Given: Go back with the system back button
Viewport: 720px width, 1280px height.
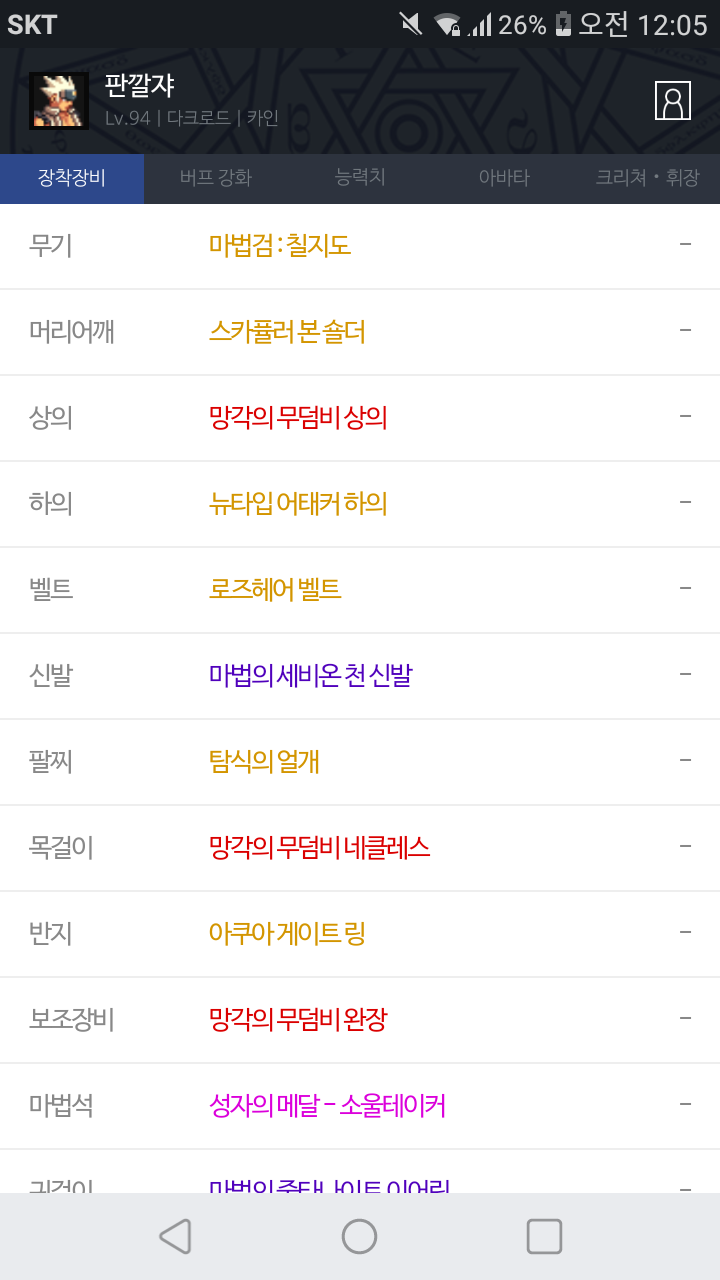Looking at the screenshot, I should click(175, 1236).
